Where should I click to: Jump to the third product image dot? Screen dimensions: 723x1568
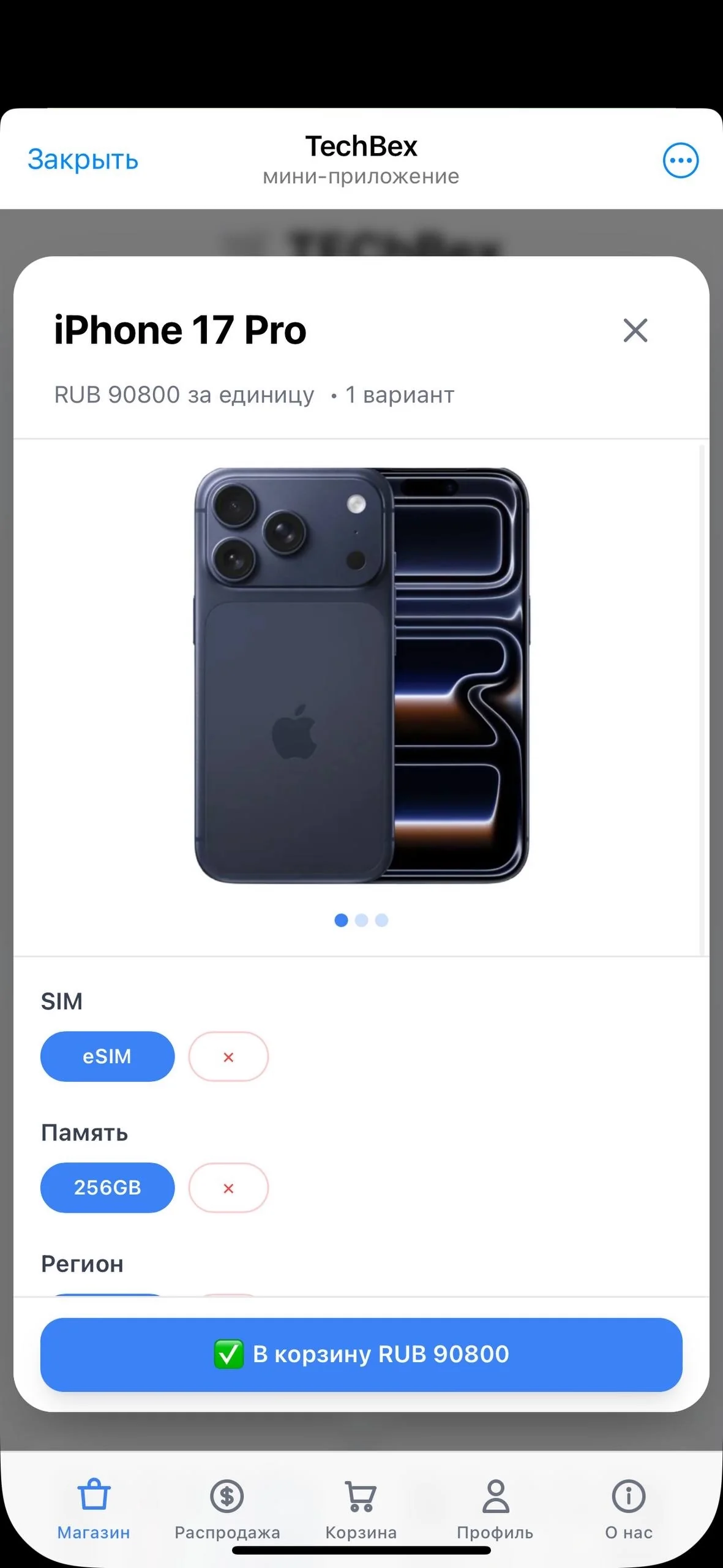(x=381, y=920)
